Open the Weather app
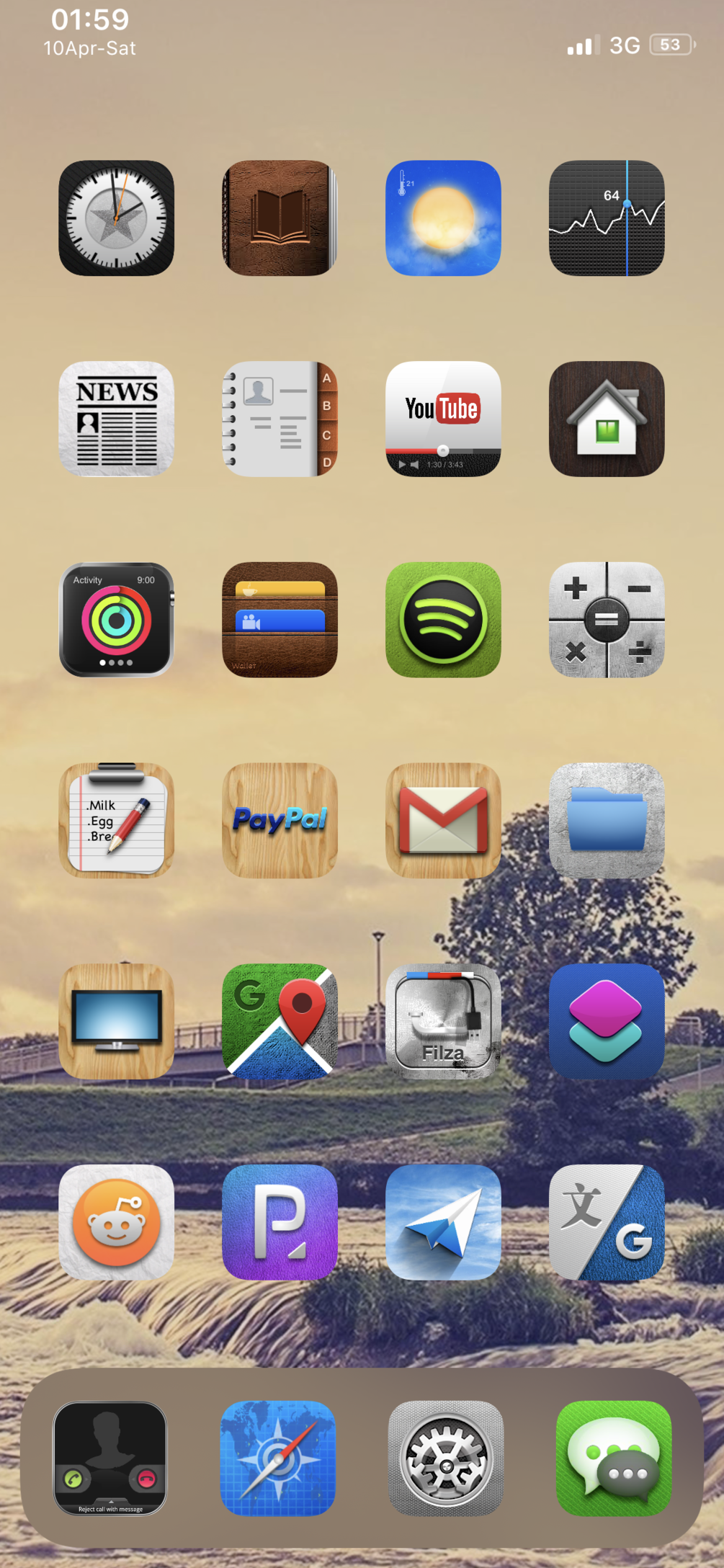The height and width of the screenshot is (1568, 724). (443, 218)
